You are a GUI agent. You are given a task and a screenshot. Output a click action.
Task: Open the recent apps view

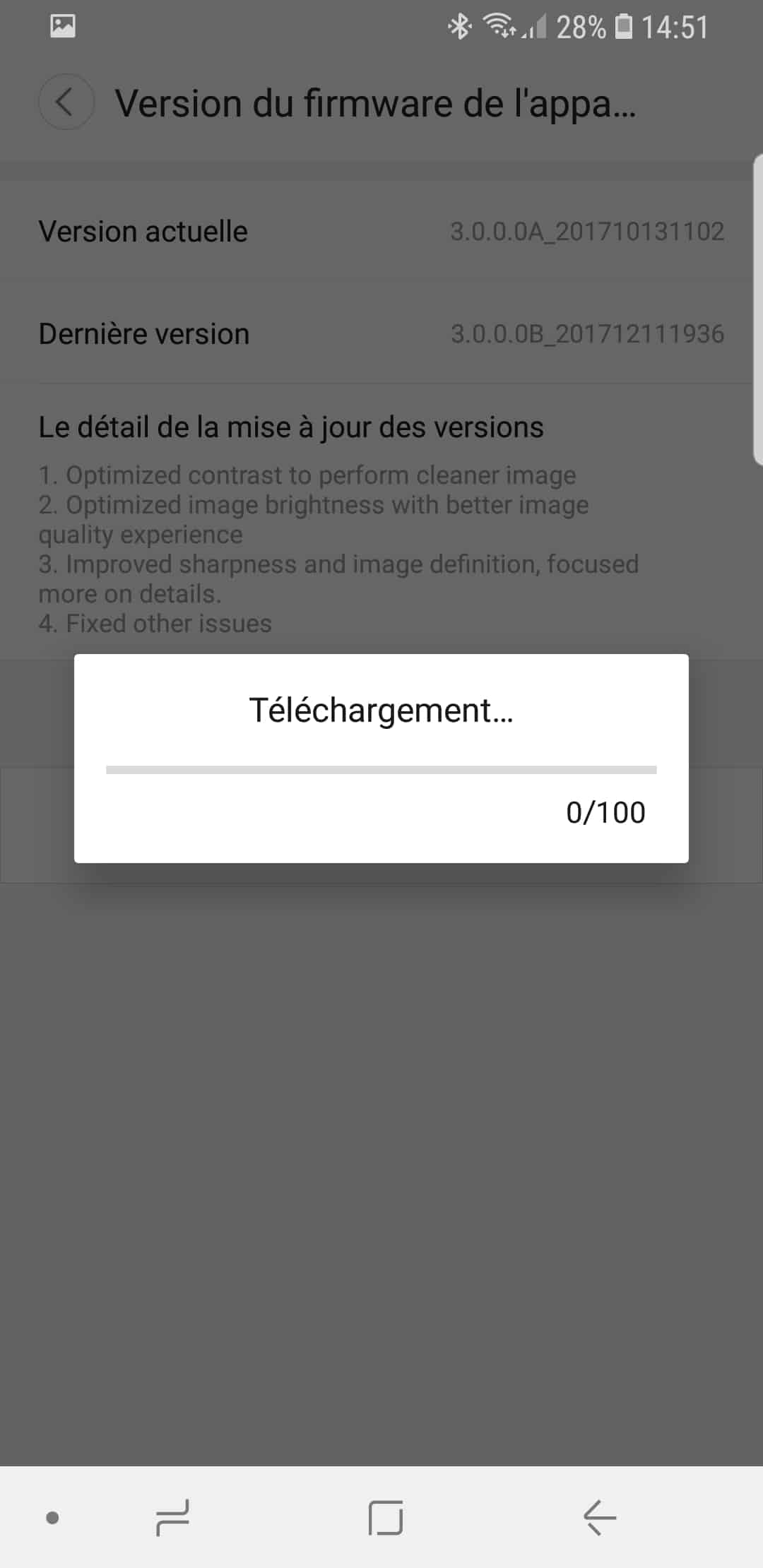[172, 1517]
